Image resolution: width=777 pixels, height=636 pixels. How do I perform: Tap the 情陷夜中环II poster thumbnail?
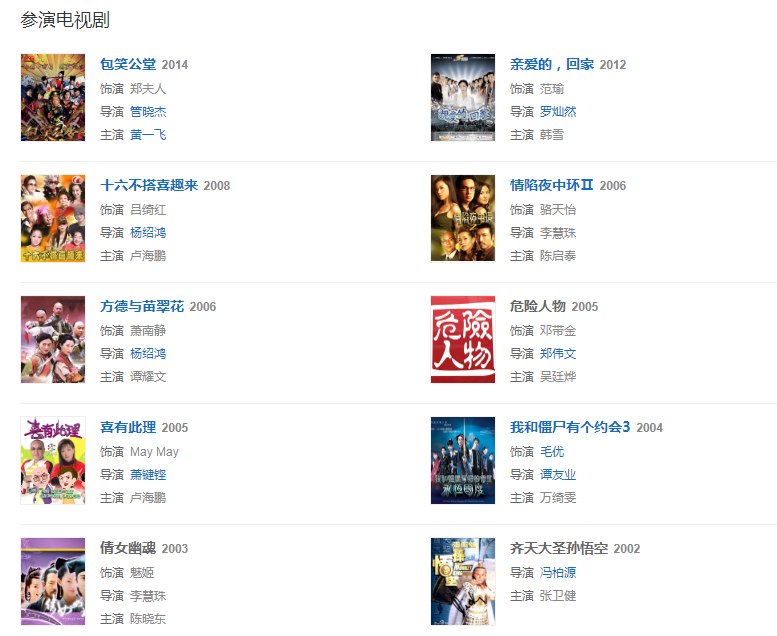pos(463,219)
